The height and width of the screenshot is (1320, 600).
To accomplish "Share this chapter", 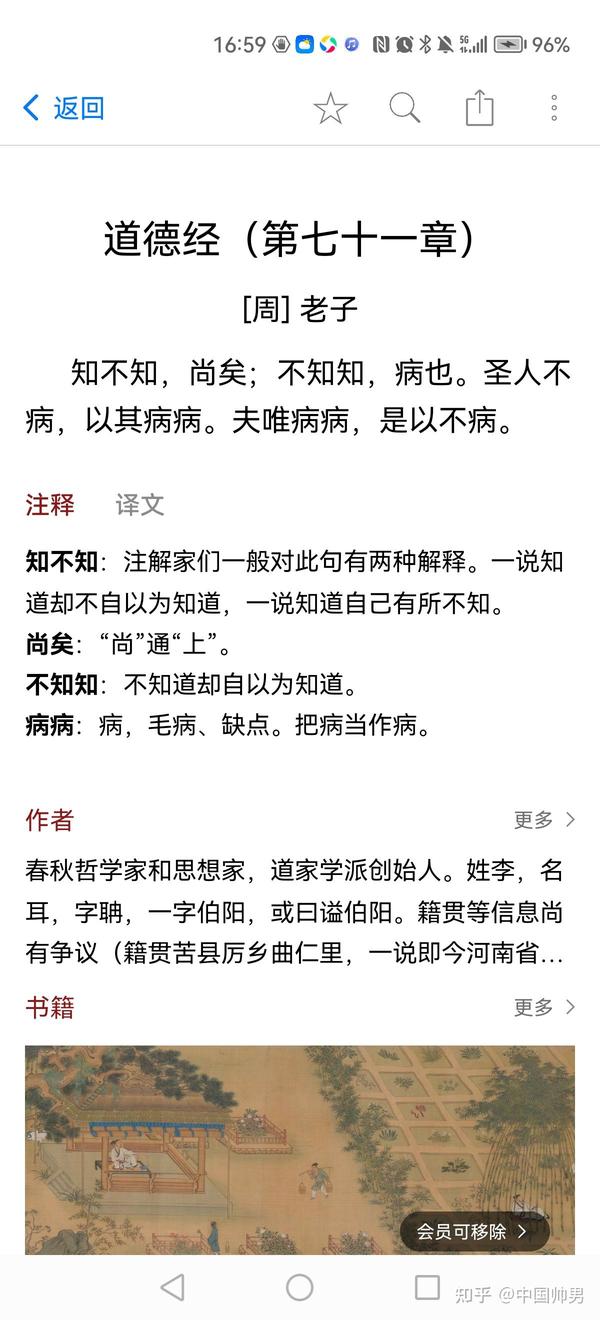I will (x=480, y=108).
